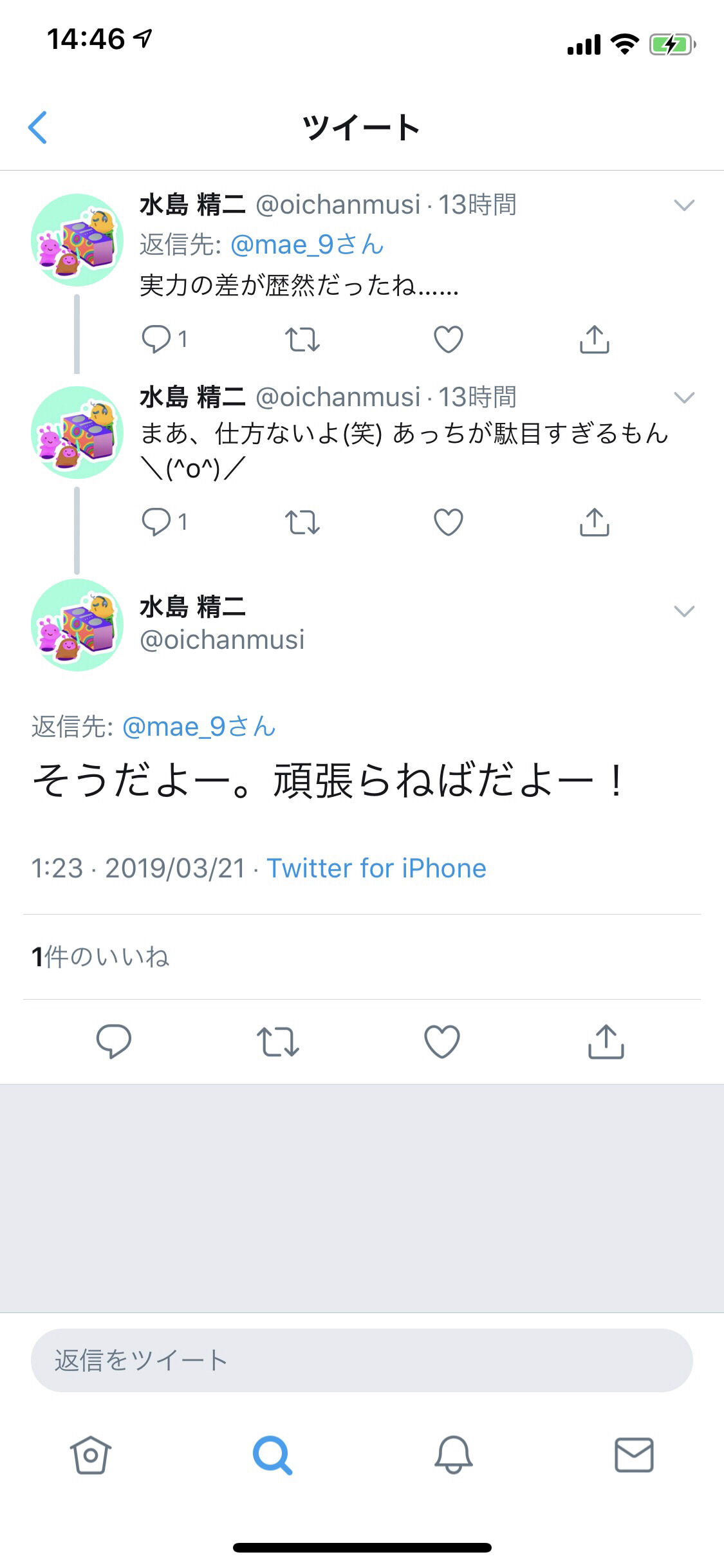The width and height of the screenshot is (724, 1568).
Task: Retweet the main tweet 'そうだよー。頑張らねばだよー!'
Action: (278, 1041)
